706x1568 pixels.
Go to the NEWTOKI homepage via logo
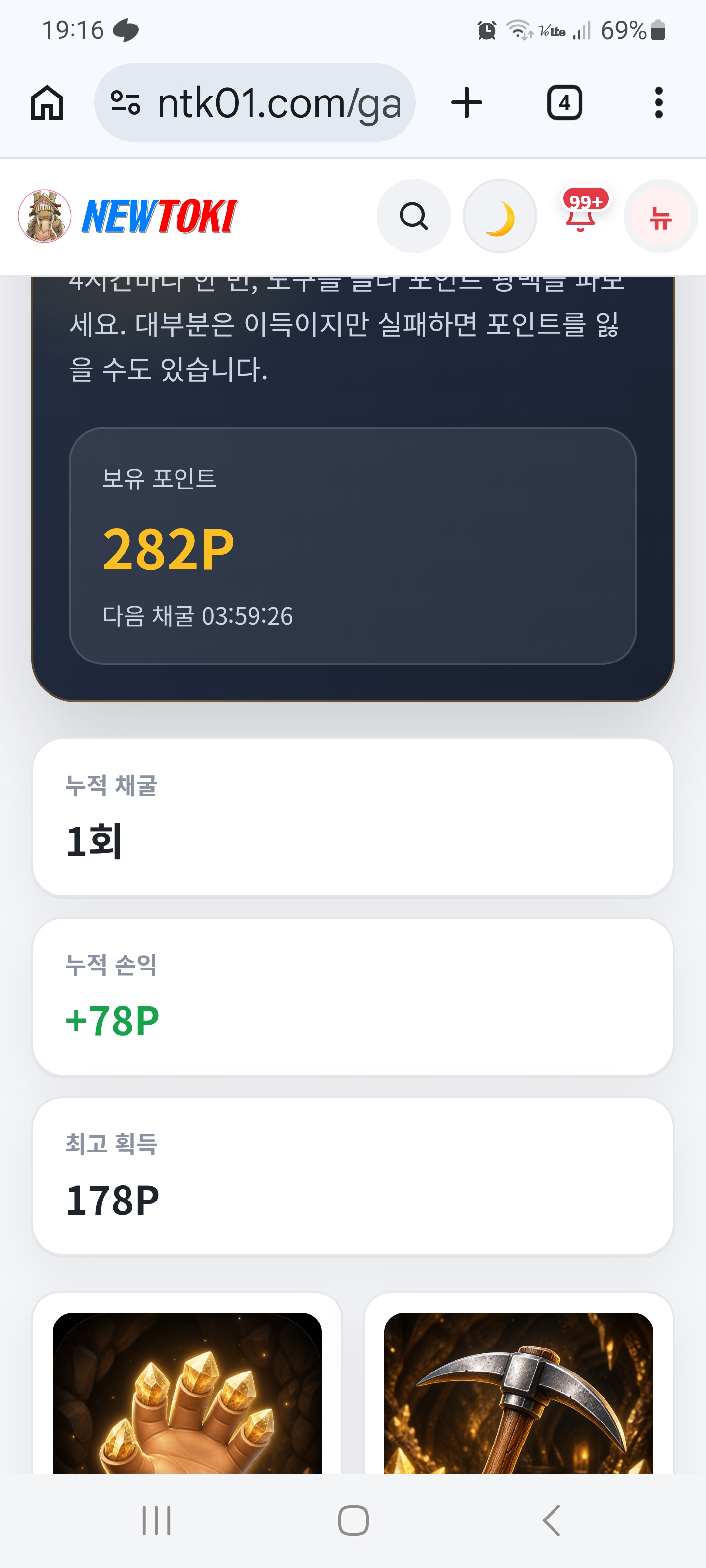[x=128, y=216]
